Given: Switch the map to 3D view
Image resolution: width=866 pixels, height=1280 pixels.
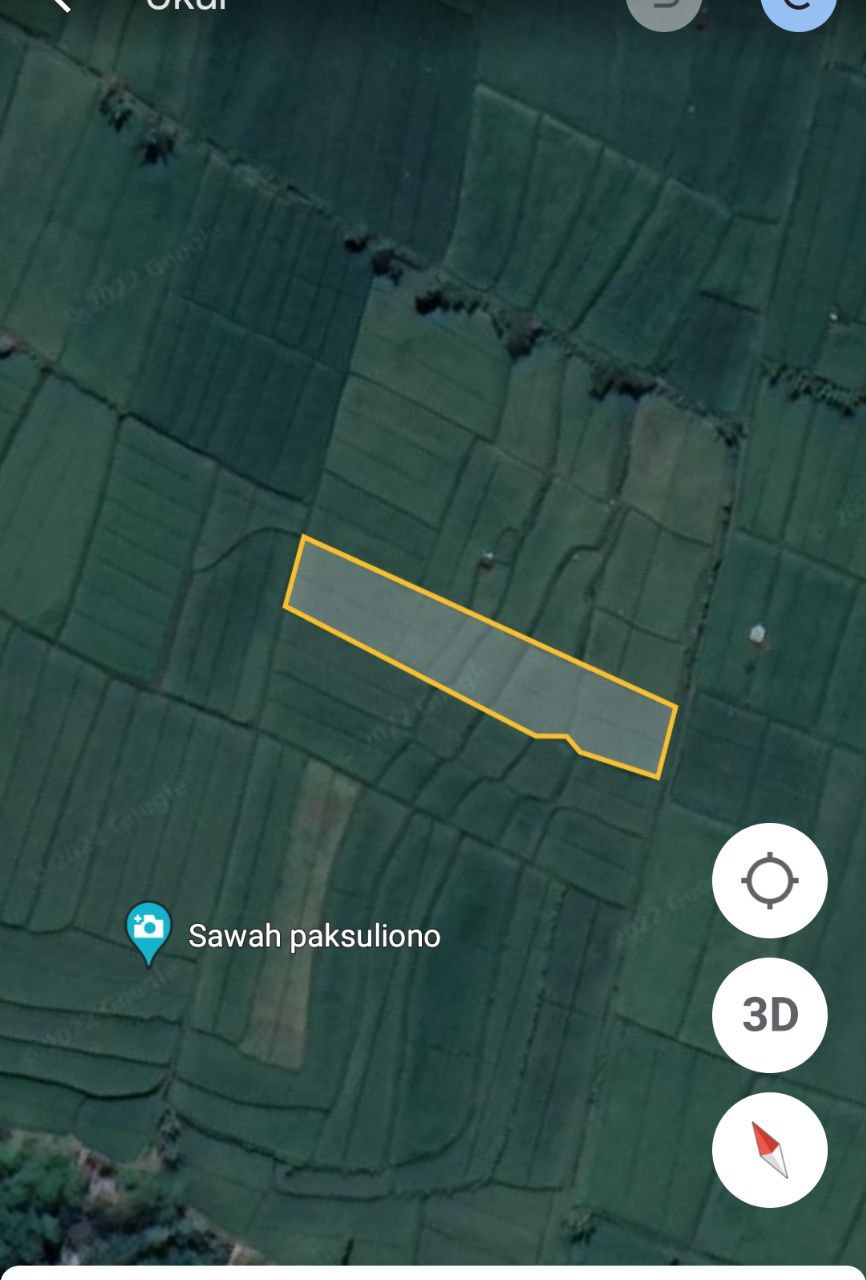Looking at the screenshot, I should tap(769, 1015).
